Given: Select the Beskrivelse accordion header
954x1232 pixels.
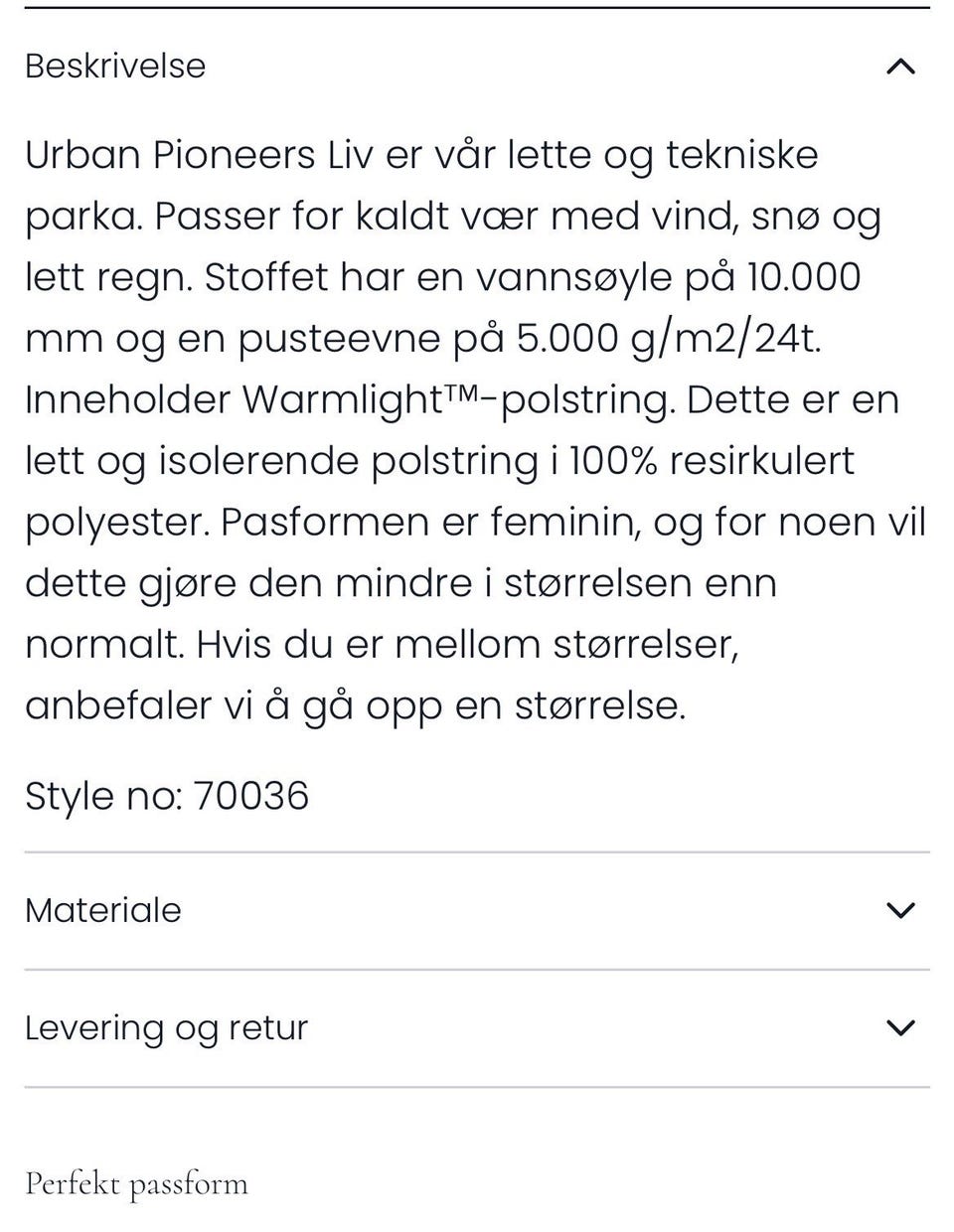Looking at the screenshot, I should point(115,67).
